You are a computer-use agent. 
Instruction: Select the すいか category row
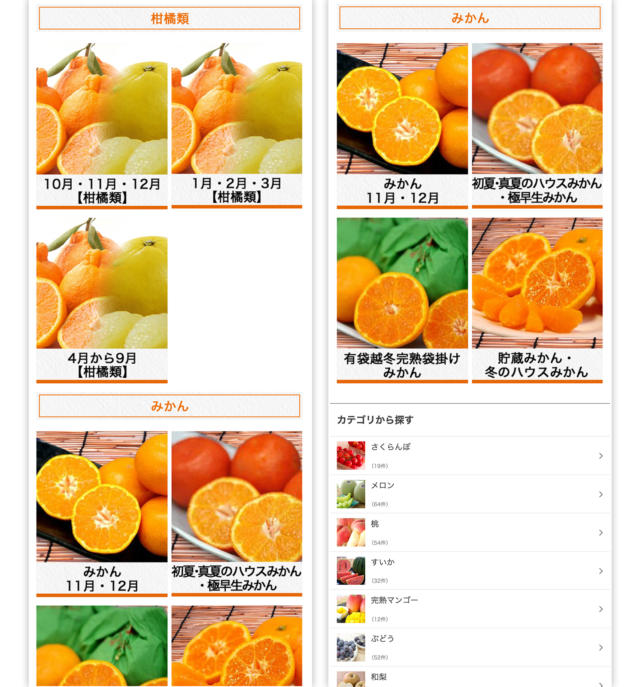click(470, 571)
